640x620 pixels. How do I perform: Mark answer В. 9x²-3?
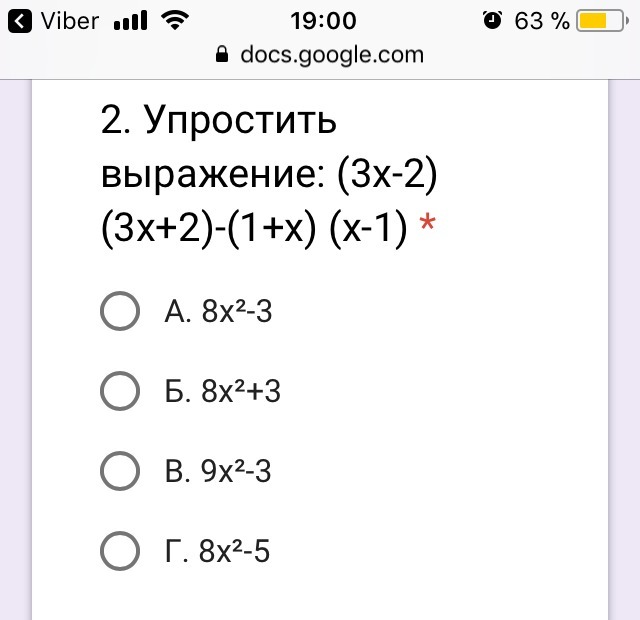click(120, 471)
